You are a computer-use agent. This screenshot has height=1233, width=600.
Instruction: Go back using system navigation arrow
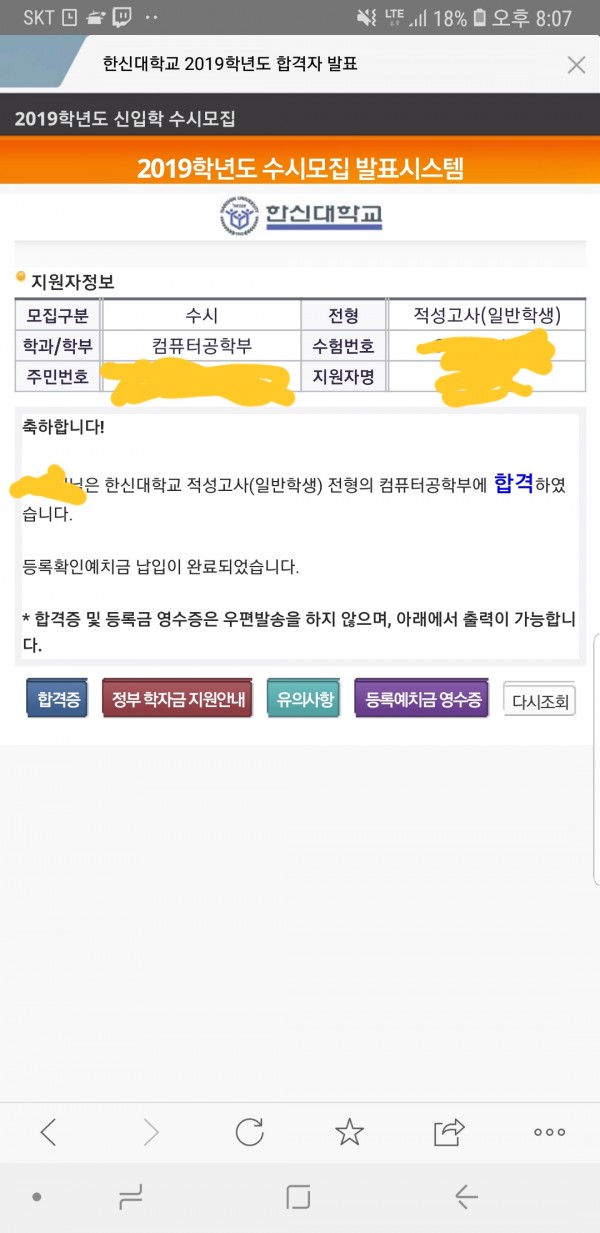(x=465, y=1196)
